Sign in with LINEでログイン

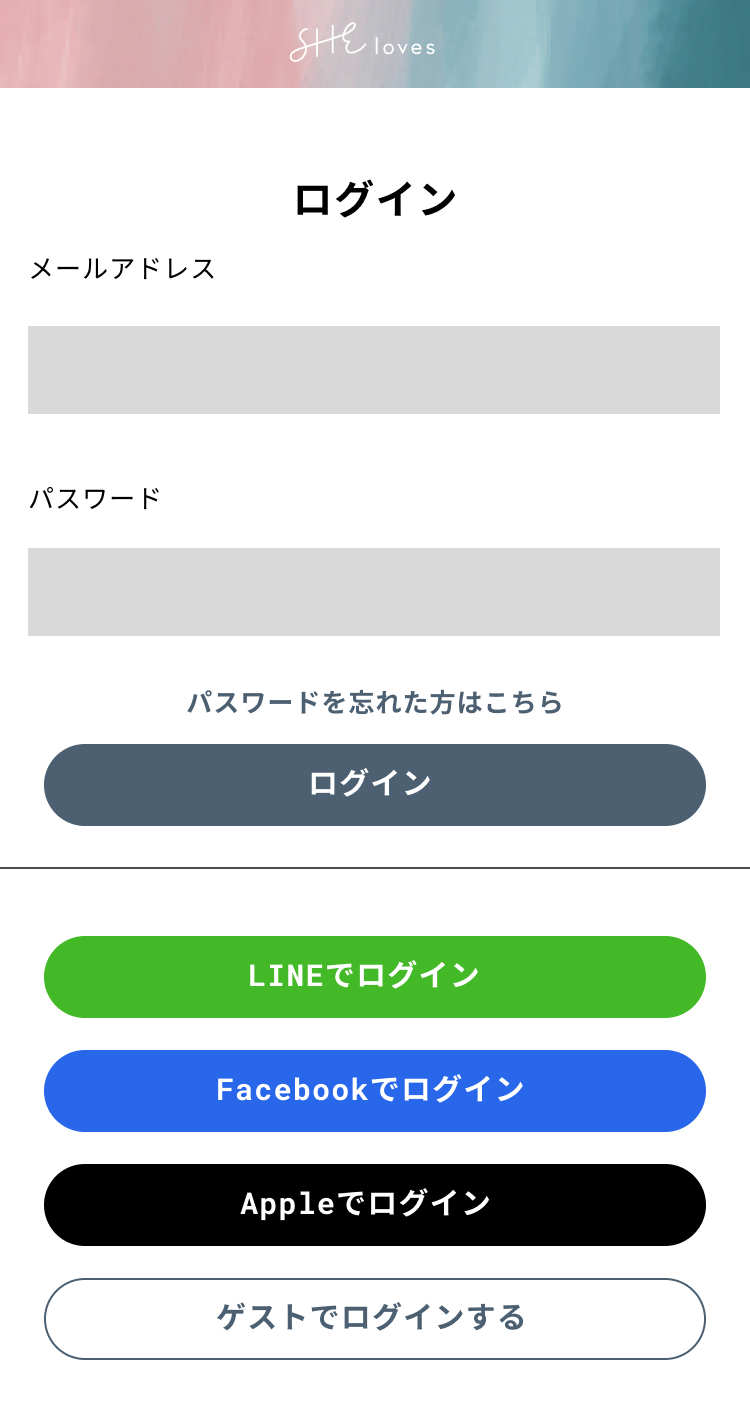(x=375, y=977)
